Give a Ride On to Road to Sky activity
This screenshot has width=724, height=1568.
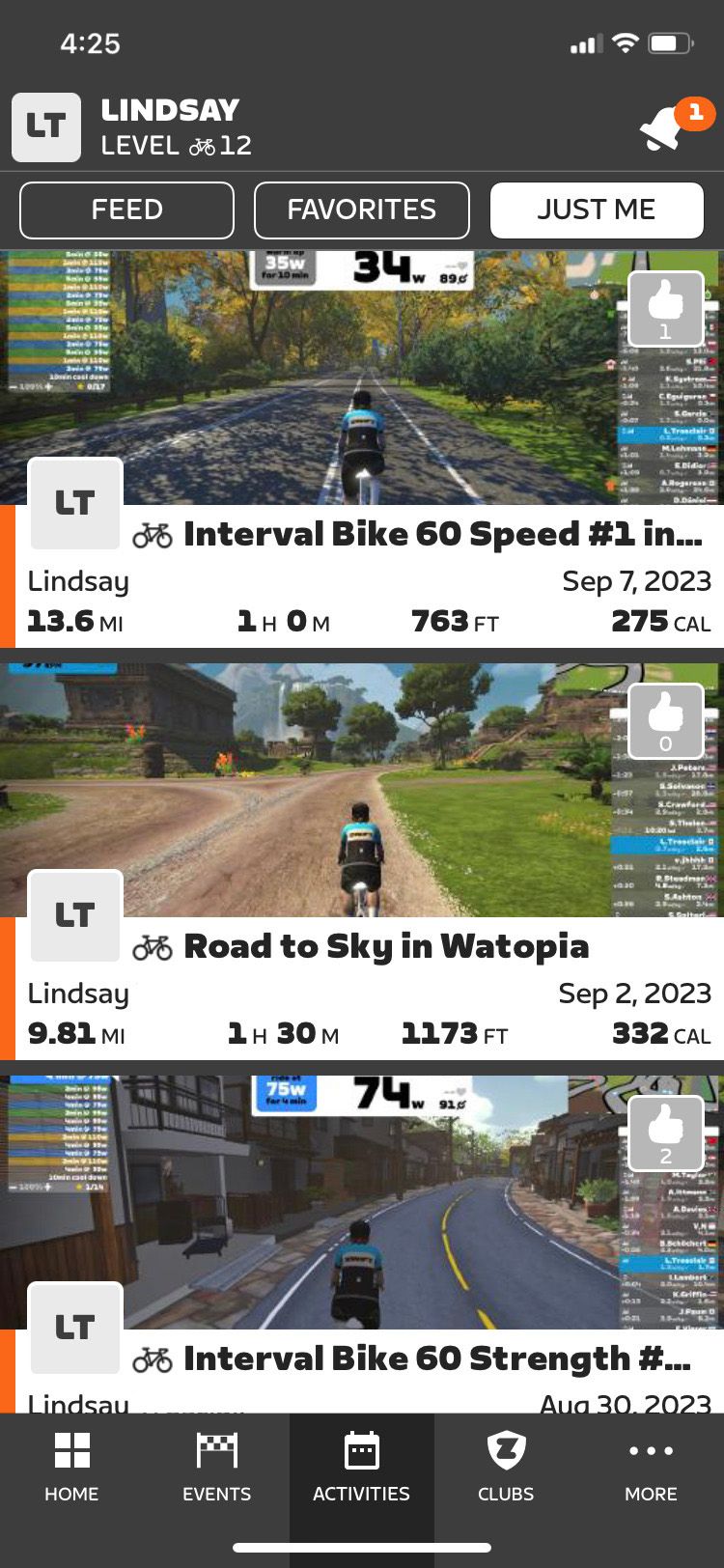(x=666, y=721)
